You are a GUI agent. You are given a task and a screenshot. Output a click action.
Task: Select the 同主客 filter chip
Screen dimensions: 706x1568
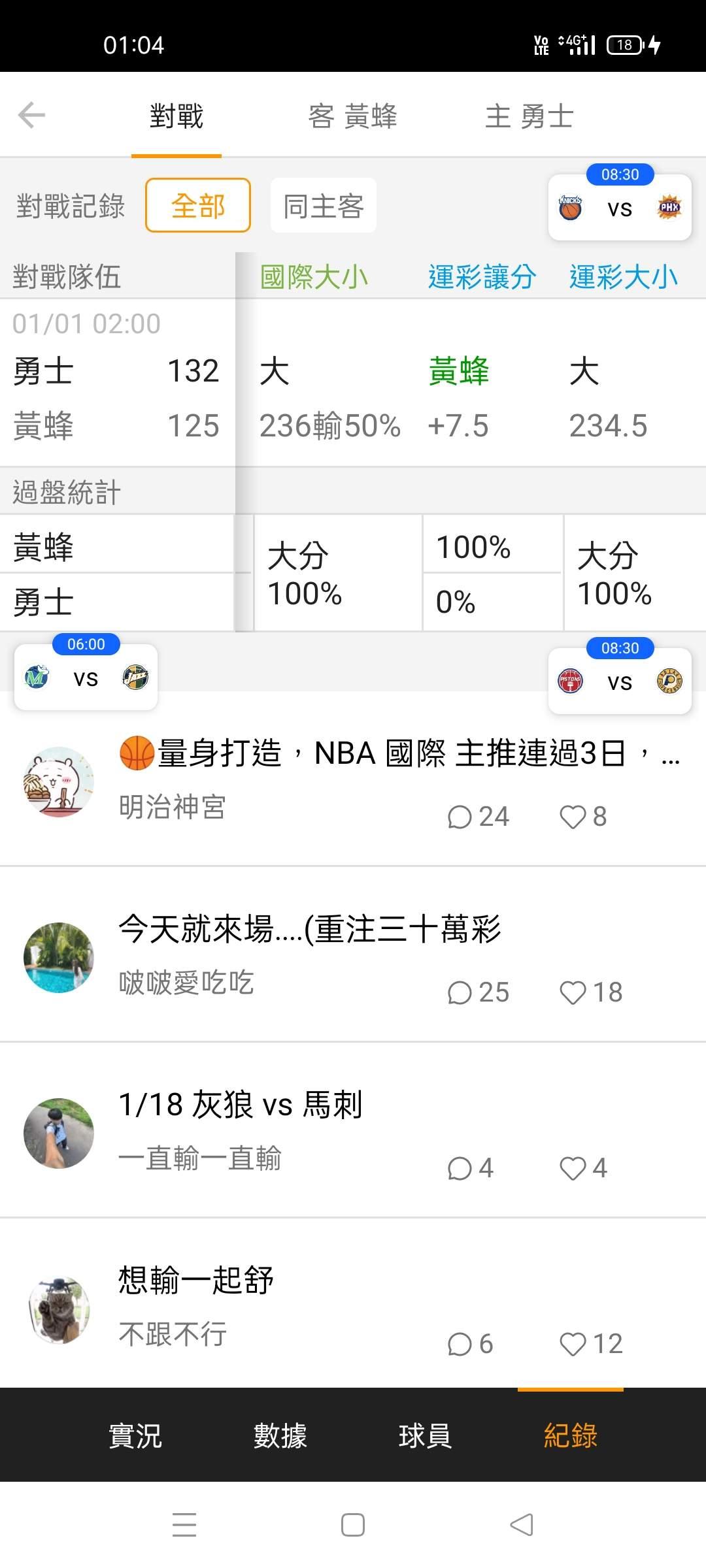click(x=324, y=206)
